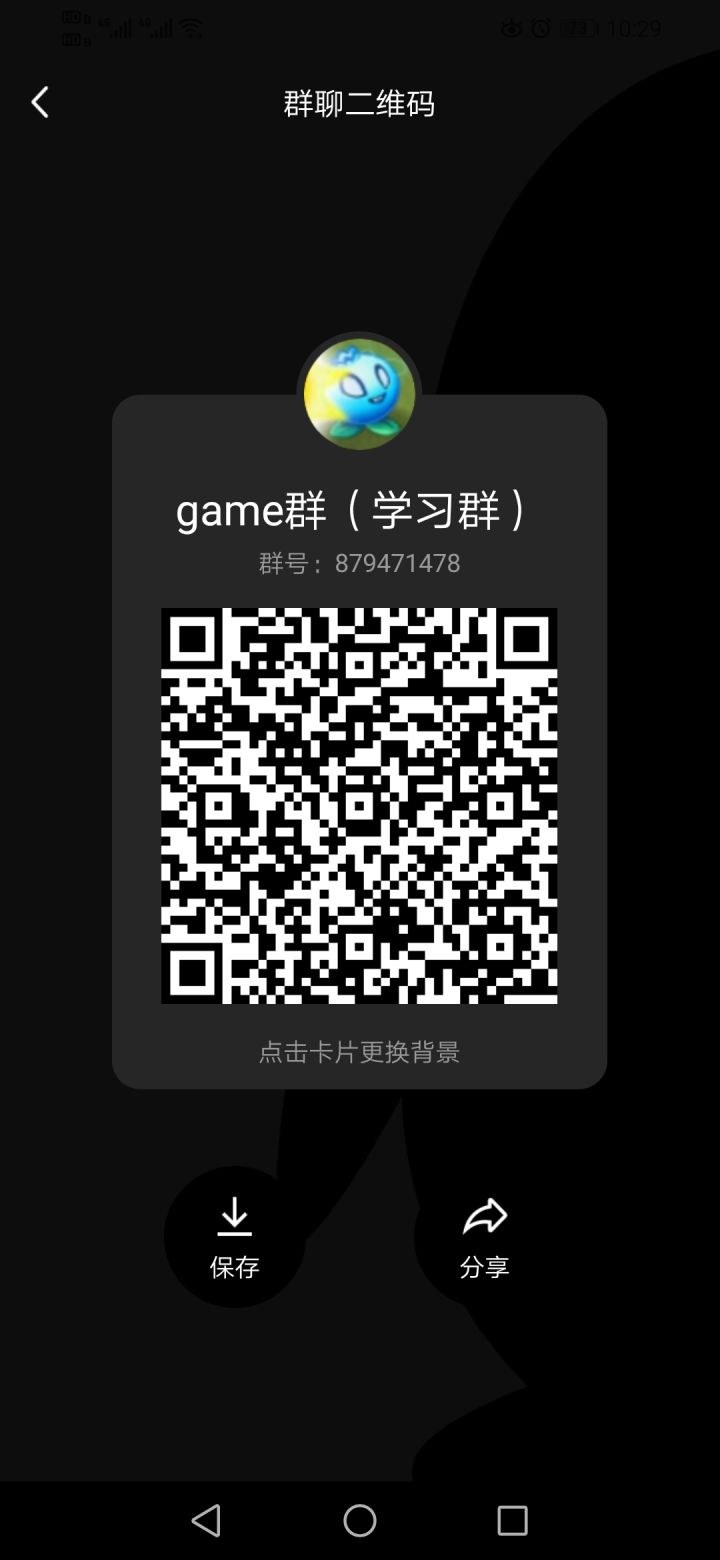
Task: Tap the recent apps square button
Action: [512, 1521]
